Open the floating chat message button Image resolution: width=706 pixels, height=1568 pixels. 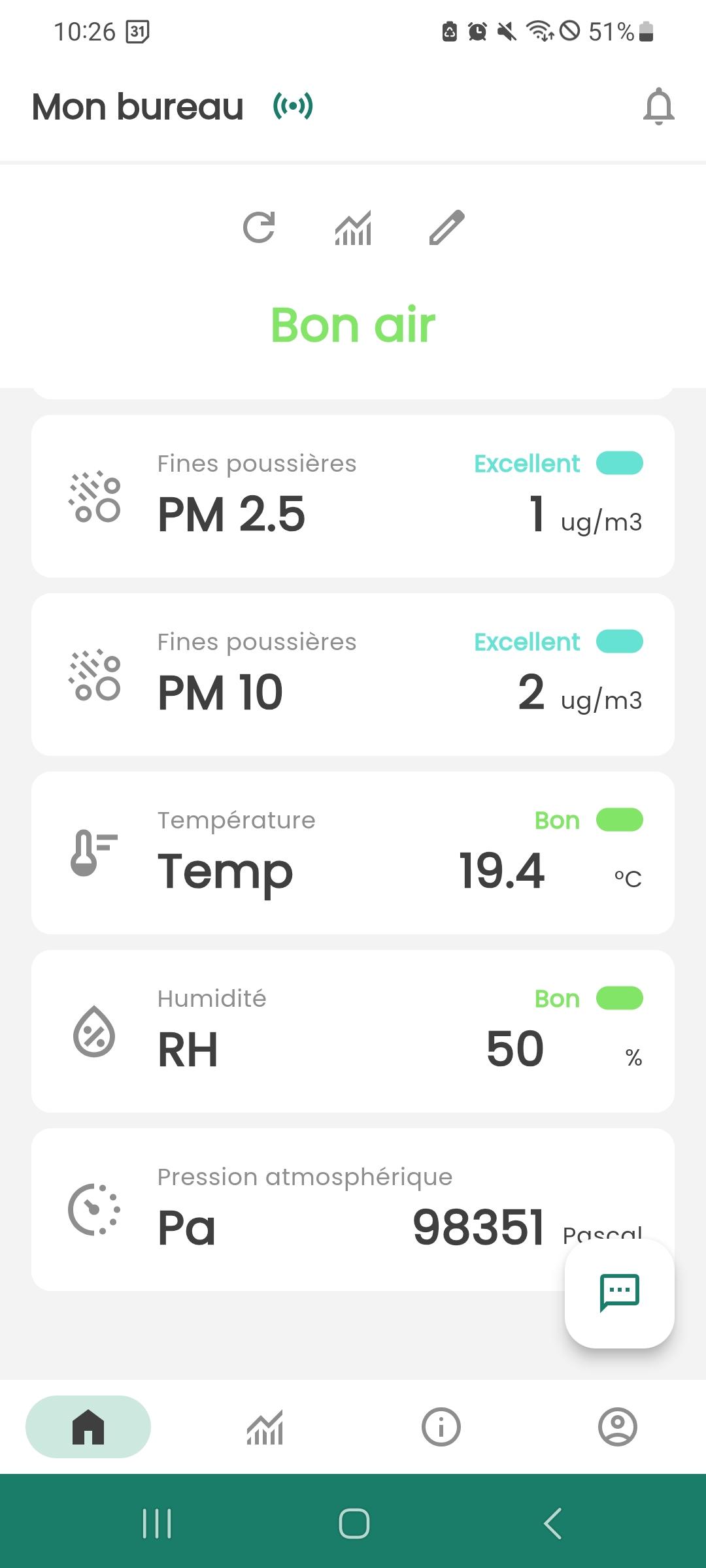click(620, 1293)
